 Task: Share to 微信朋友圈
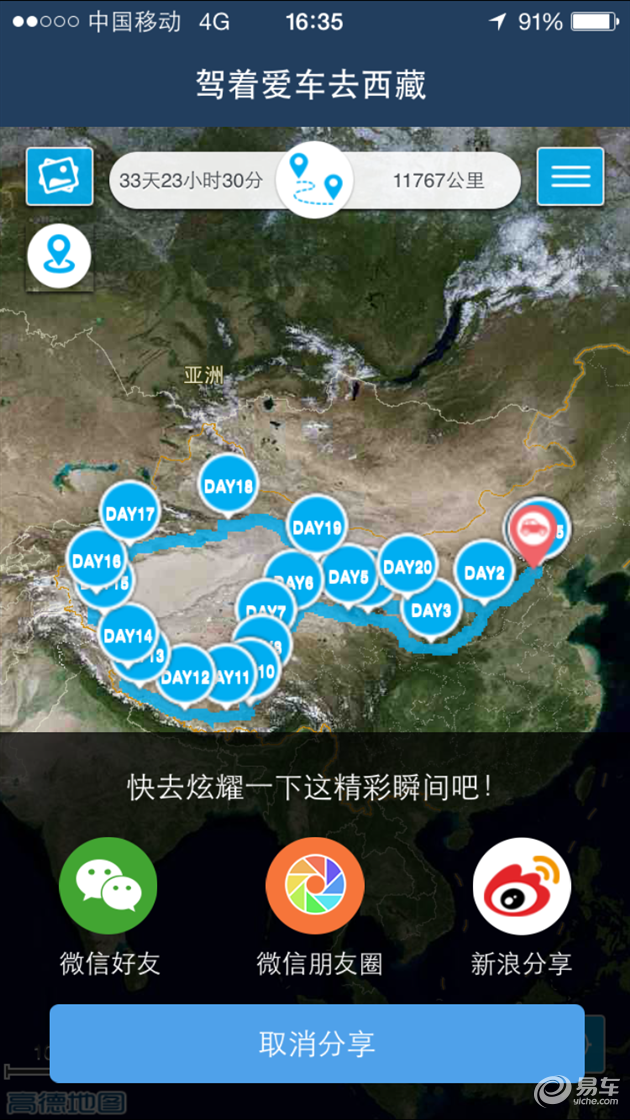[x=315, y=887]
